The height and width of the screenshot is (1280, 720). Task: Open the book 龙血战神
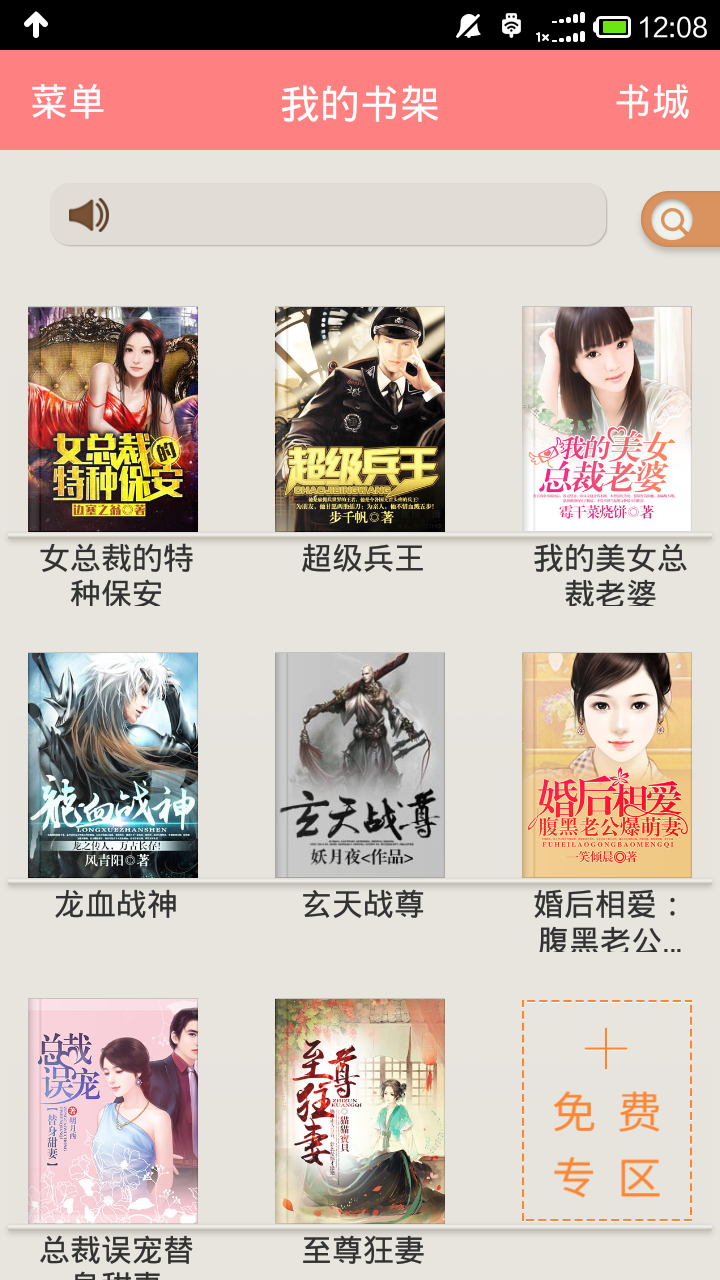[x=113, y=765]
